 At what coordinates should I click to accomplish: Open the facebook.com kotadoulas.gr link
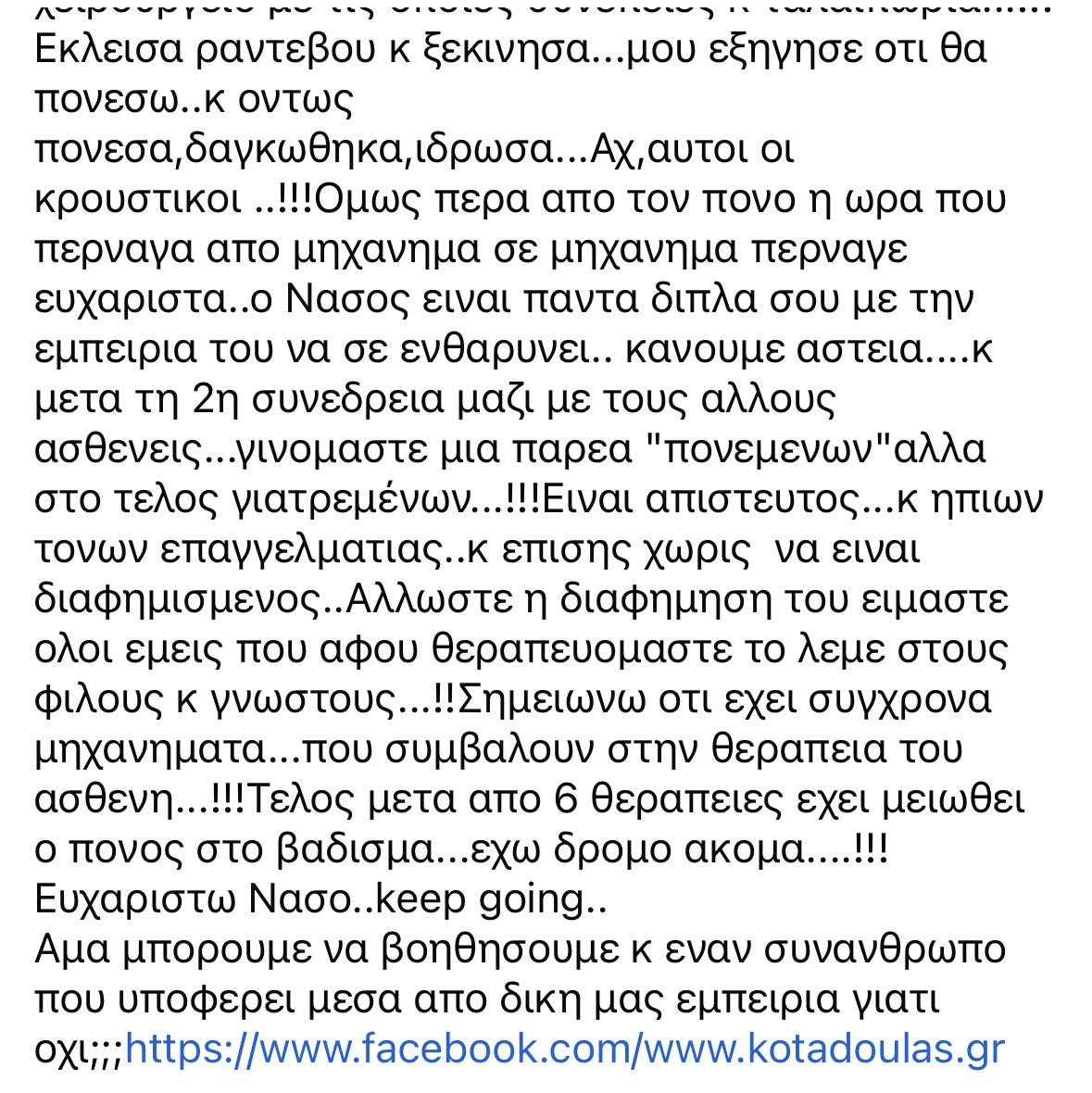click(x=565, y=1049)
